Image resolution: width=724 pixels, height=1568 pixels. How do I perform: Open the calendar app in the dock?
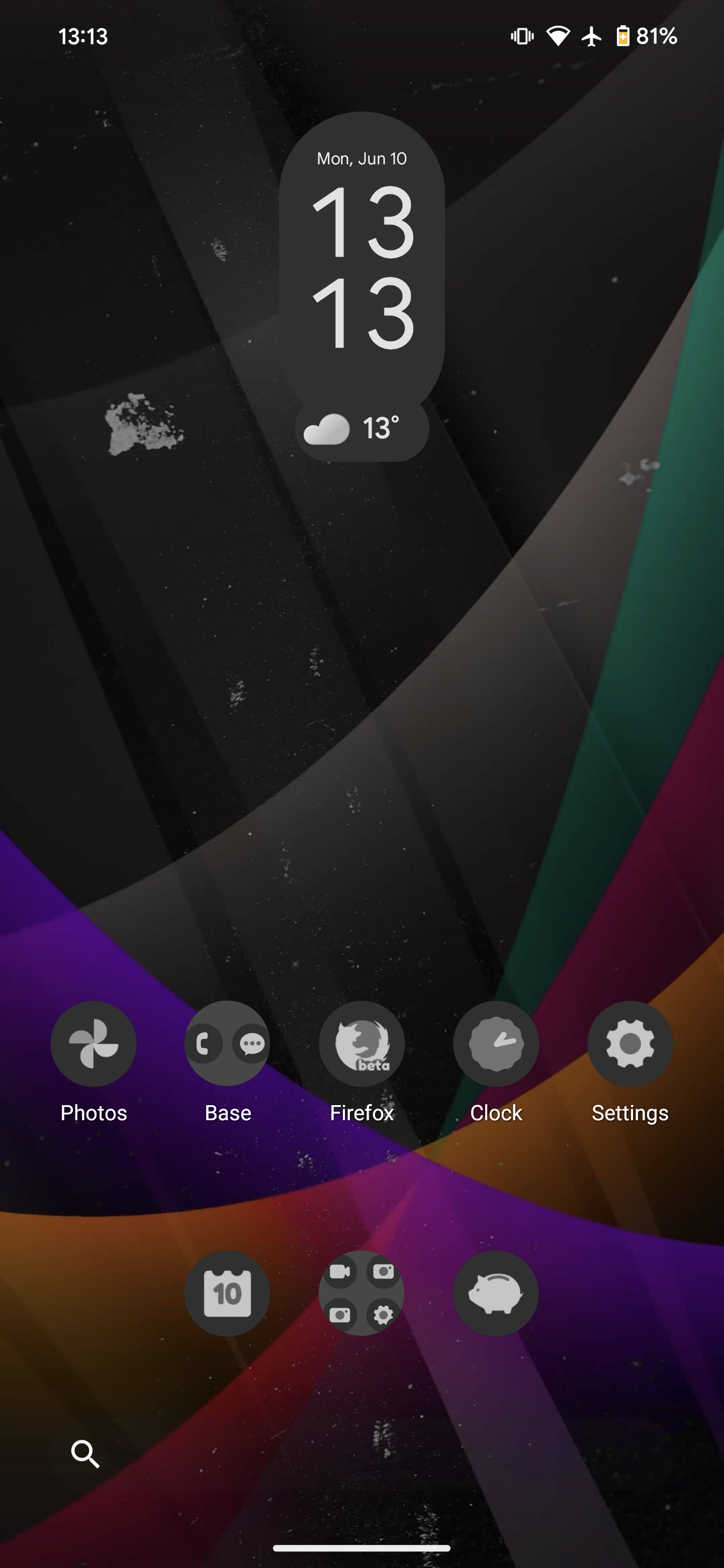pos(227,1293)
